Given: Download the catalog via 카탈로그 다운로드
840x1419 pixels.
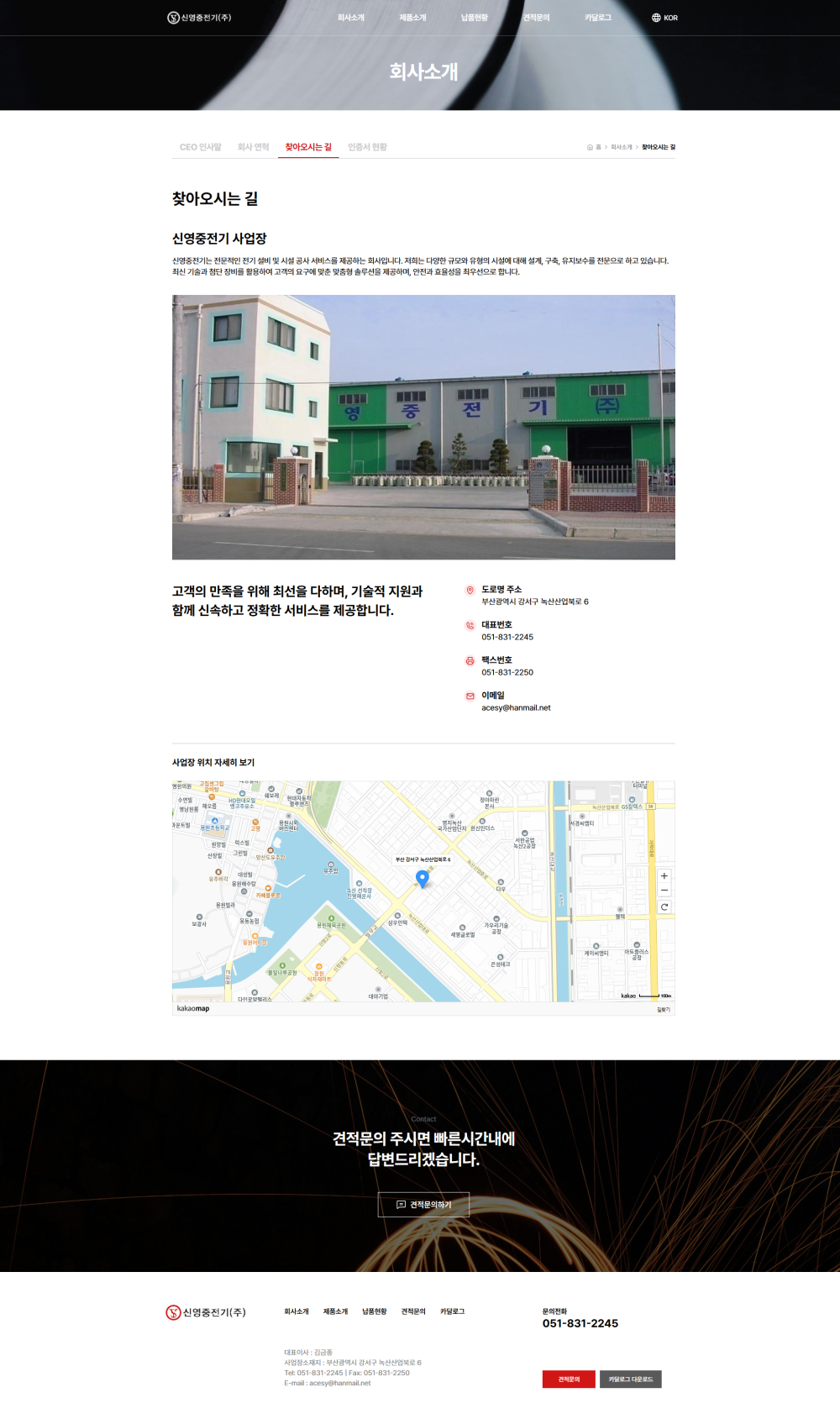Looking at the screenshot, I should coord(630,1380).
